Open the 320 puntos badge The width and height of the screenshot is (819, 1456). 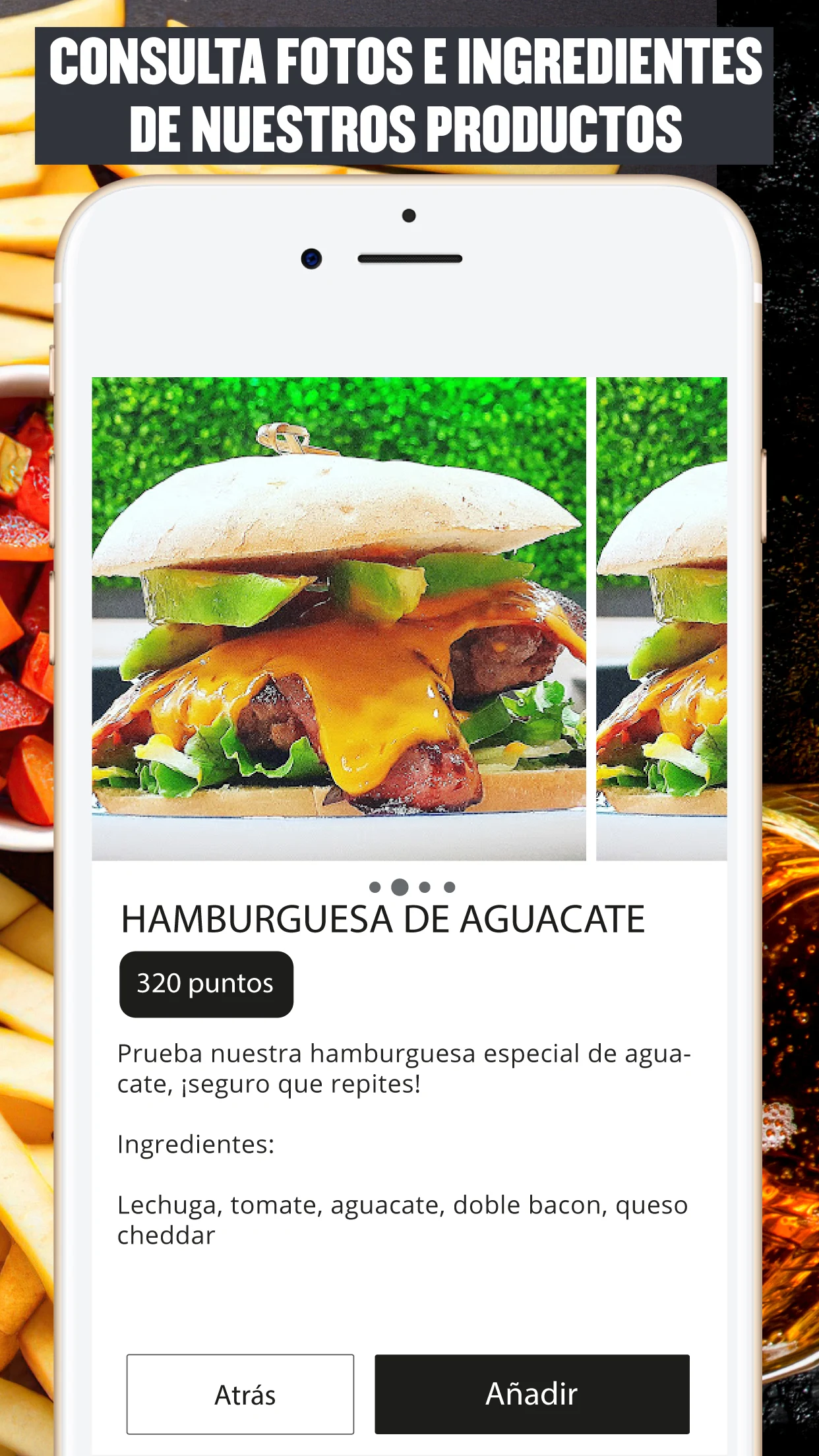point(206,983)
